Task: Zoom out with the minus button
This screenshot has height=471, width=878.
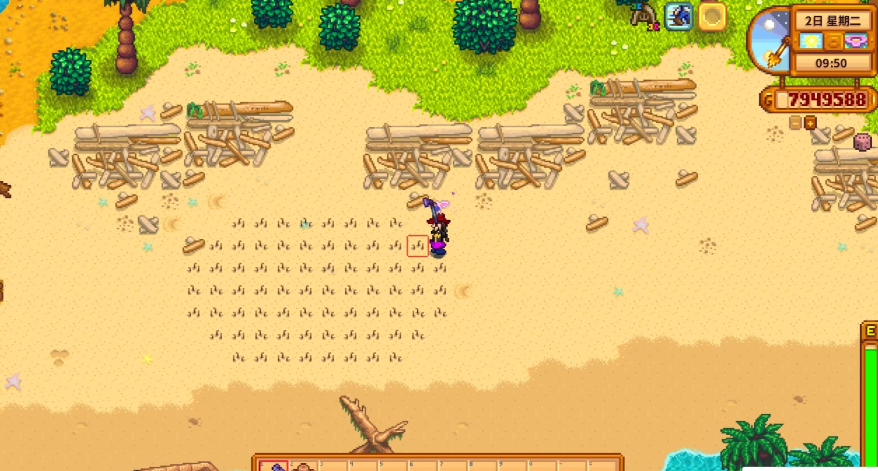Action: [795, 123]
